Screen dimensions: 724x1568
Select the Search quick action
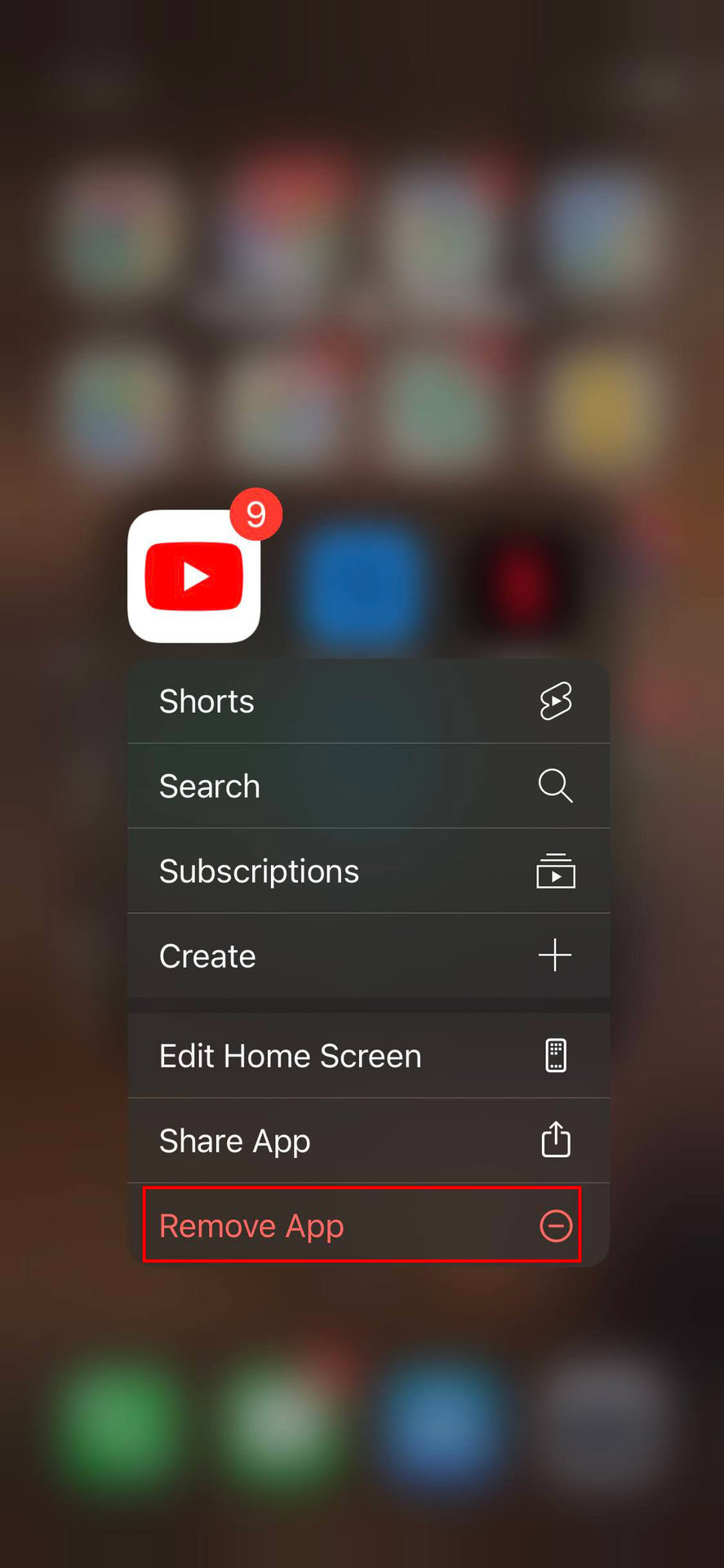(367, 786)
